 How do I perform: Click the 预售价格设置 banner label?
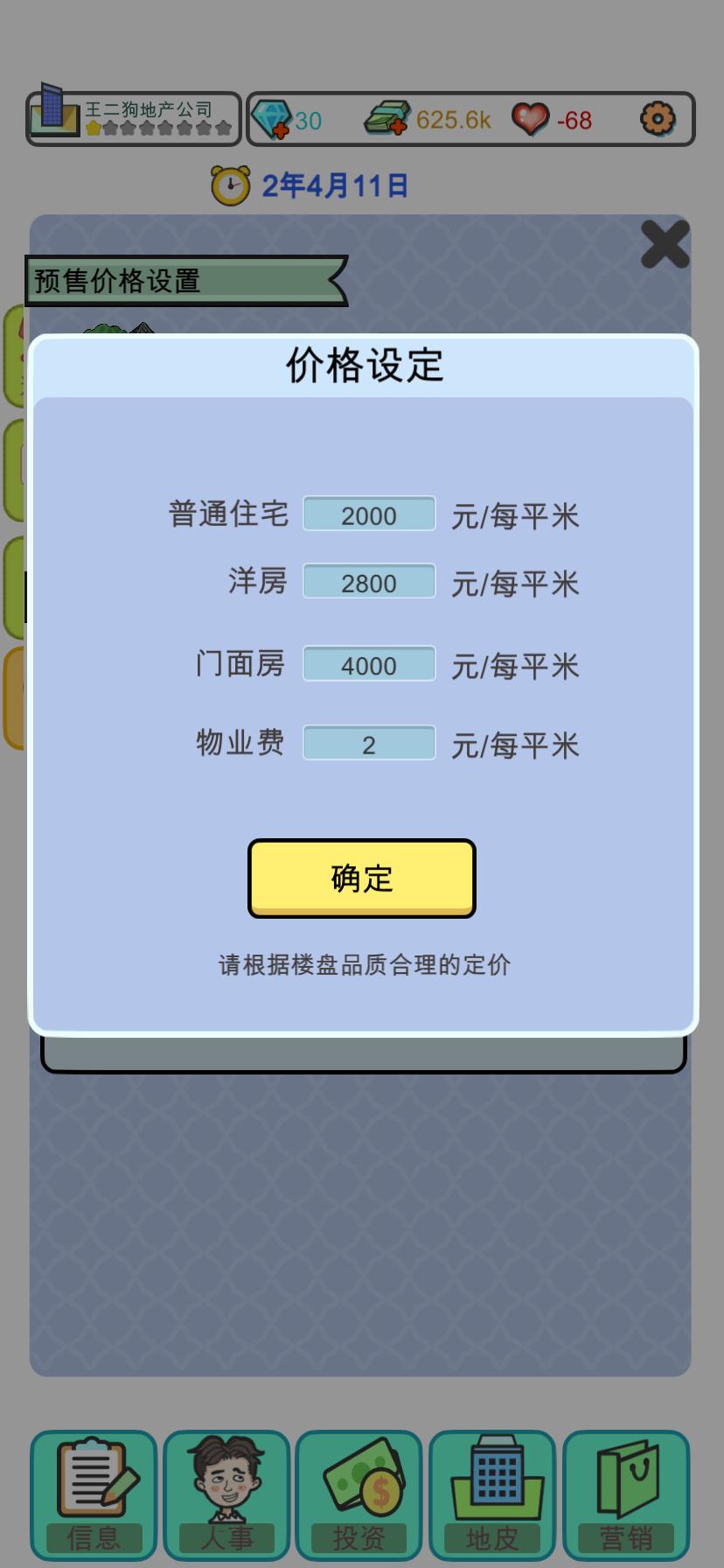(116, 281)
